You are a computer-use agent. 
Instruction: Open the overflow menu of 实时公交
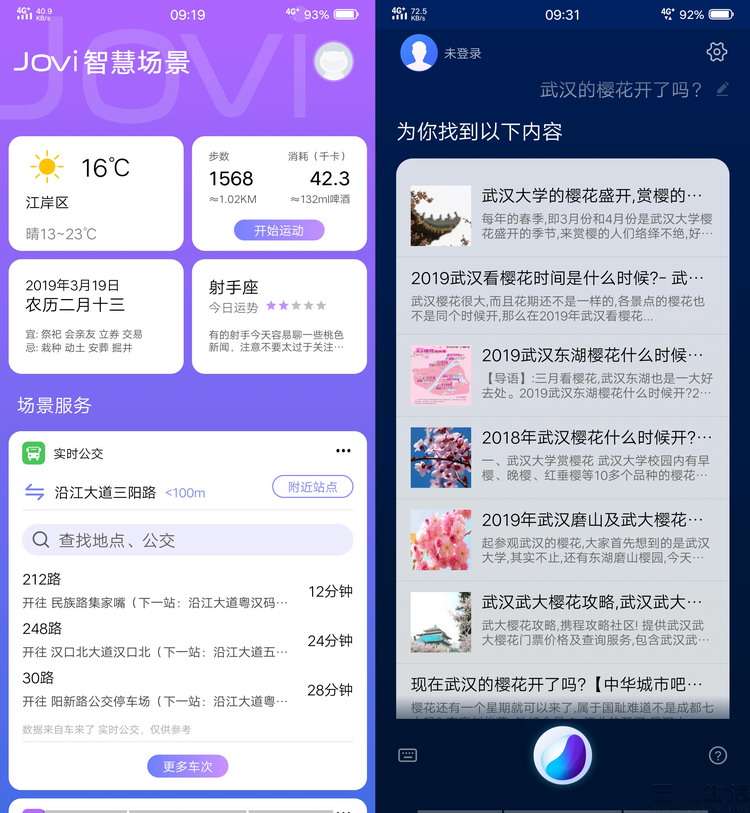343,451
